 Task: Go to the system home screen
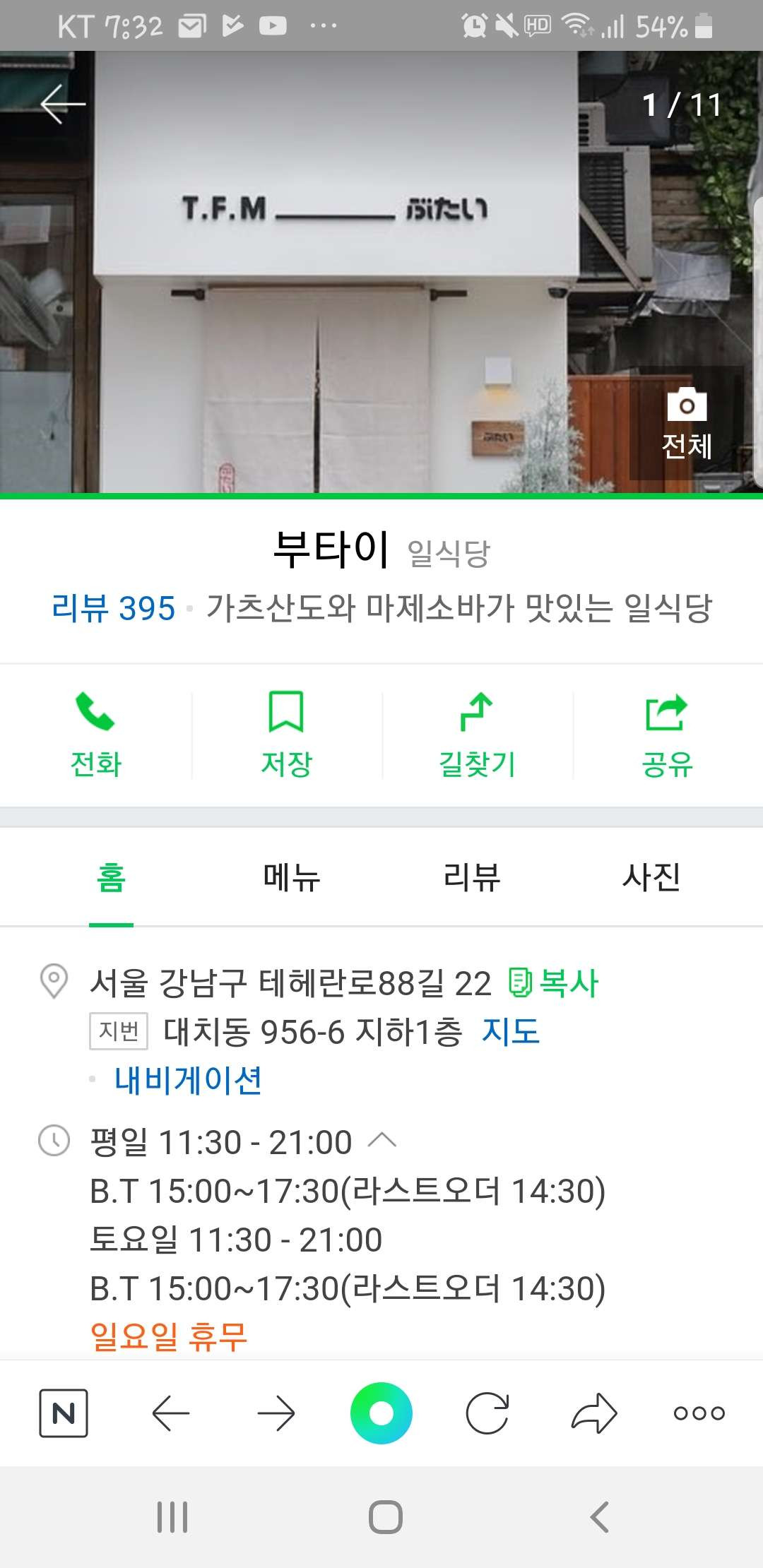coord(385,1517)
